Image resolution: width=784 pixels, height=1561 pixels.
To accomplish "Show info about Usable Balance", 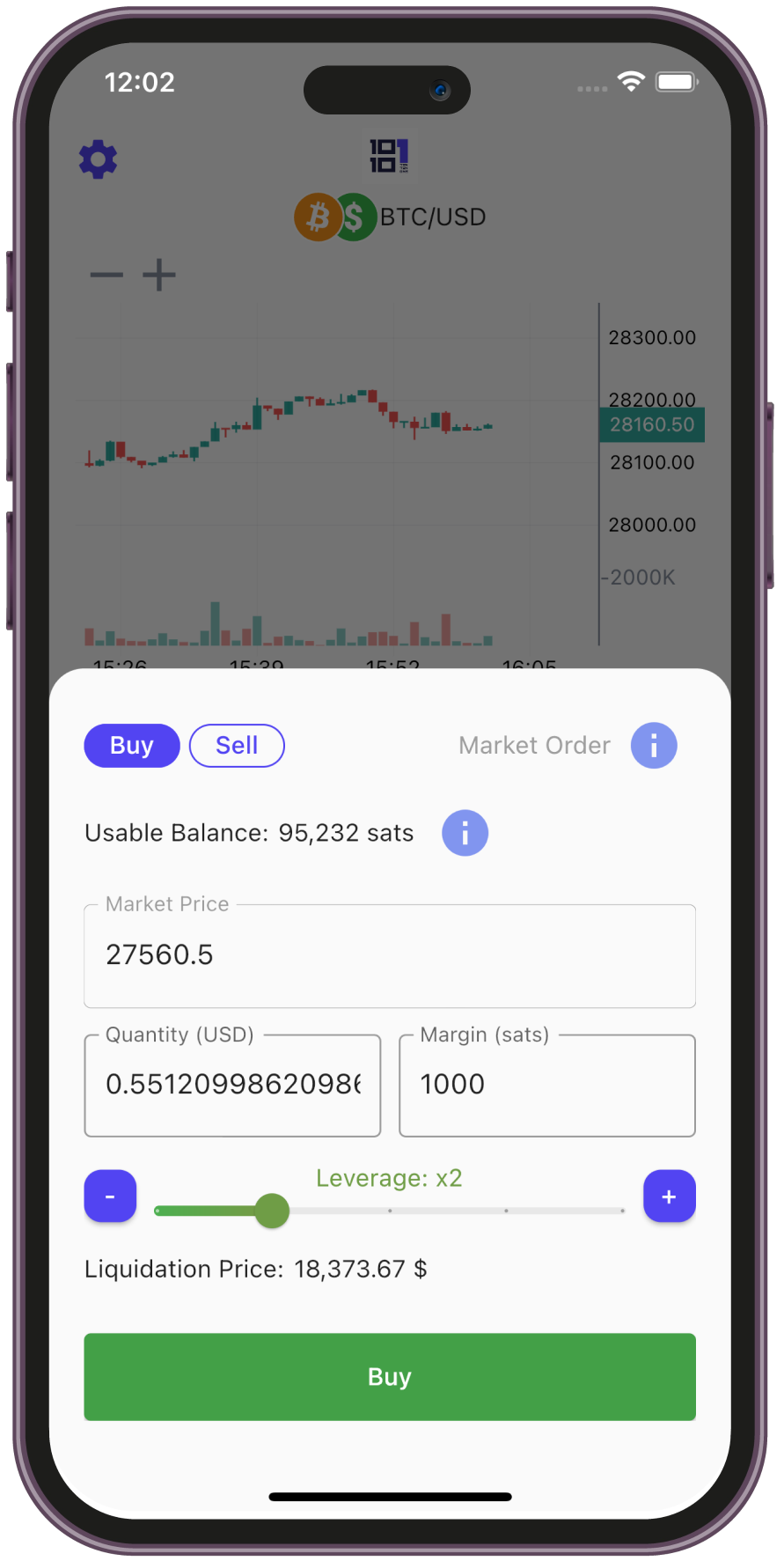I will 465,833.
